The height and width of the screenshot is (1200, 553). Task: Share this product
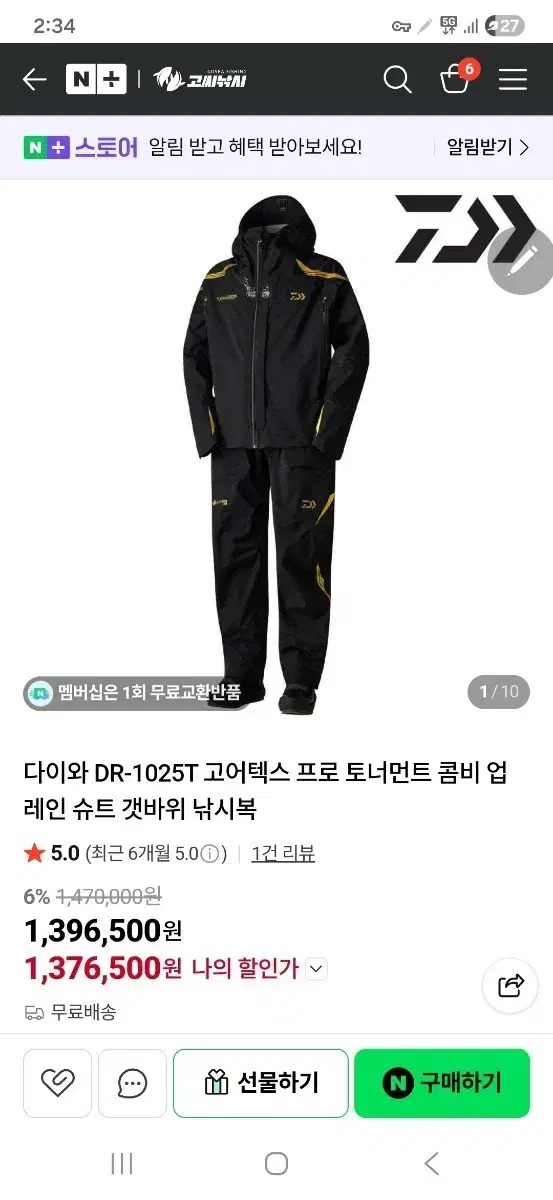click(x=511, y=986)
